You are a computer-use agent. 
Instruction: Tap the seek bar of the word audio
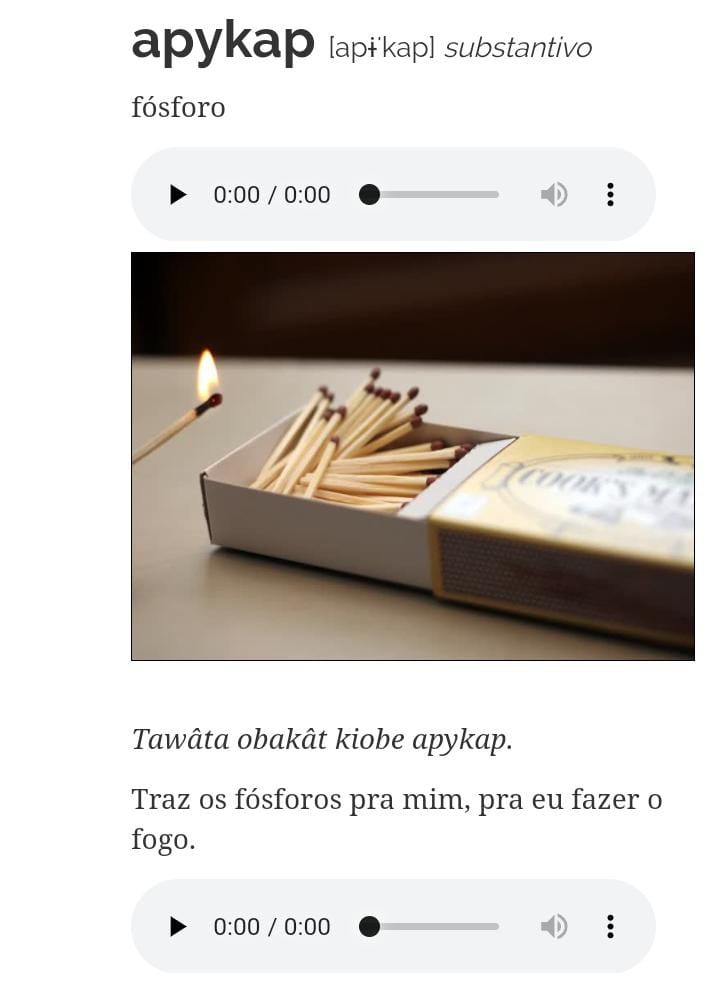(x=432, y=194)
